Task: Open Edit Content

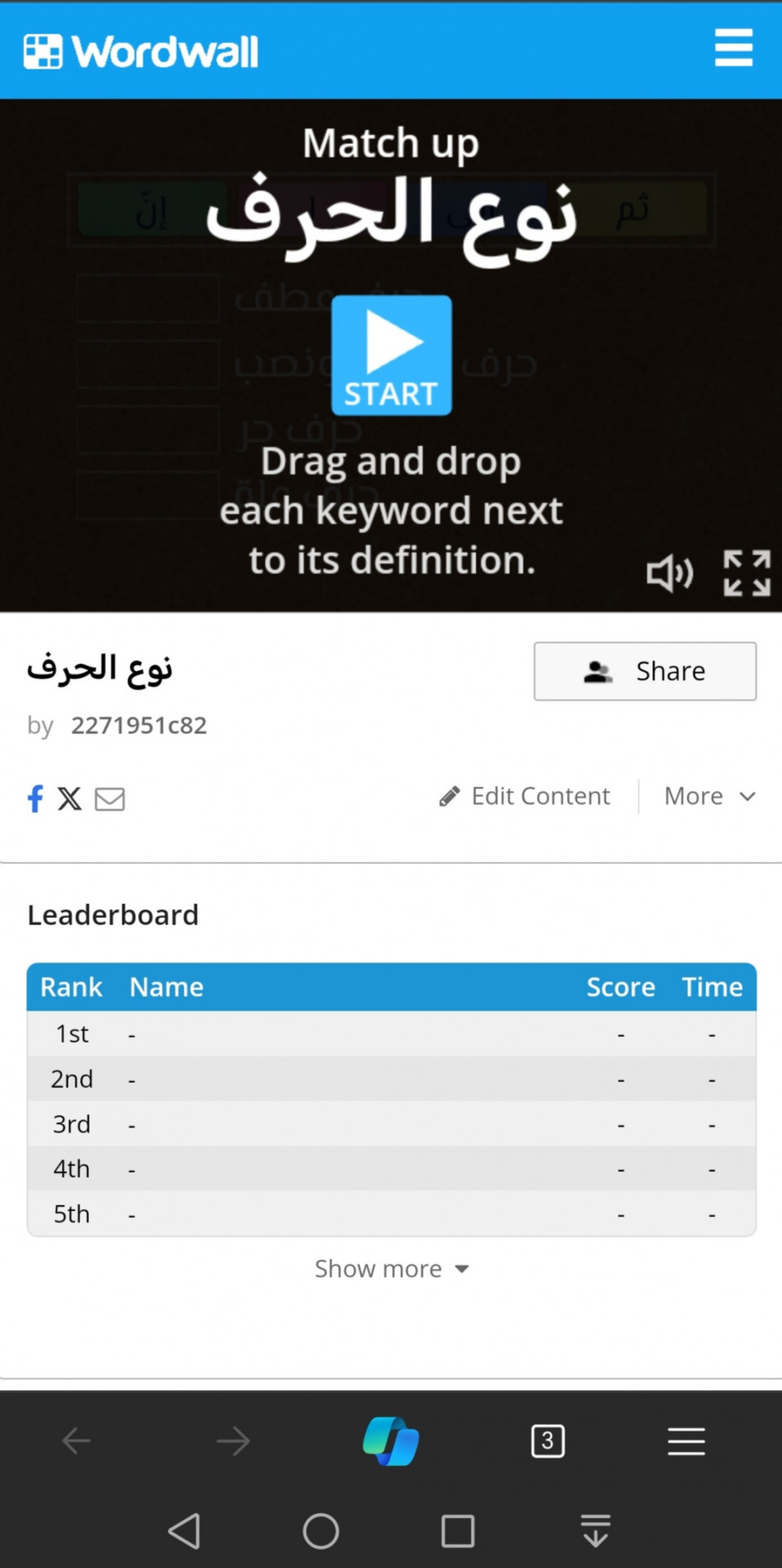Action: tap(525, 796)
